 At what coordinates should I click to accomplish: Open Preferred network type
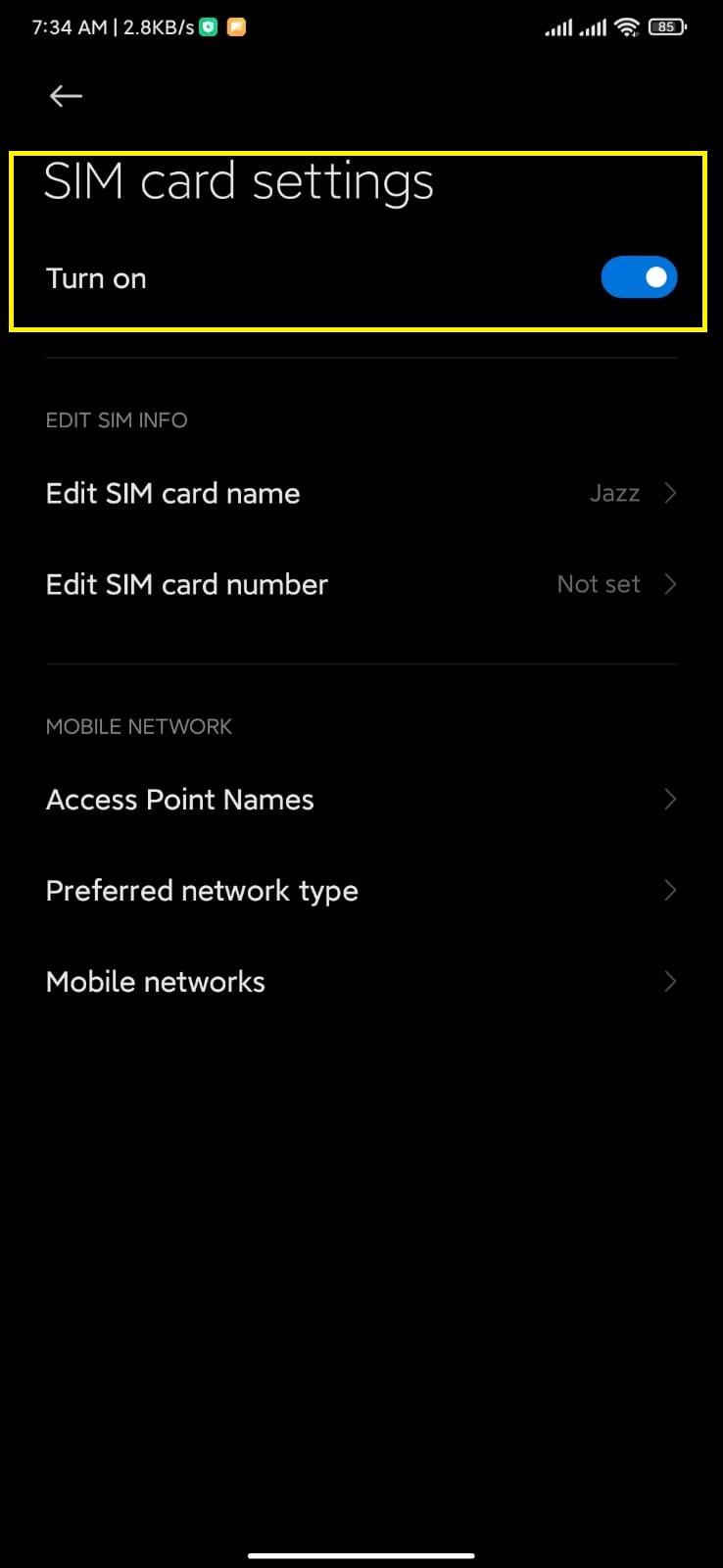(x=361, y=891)
